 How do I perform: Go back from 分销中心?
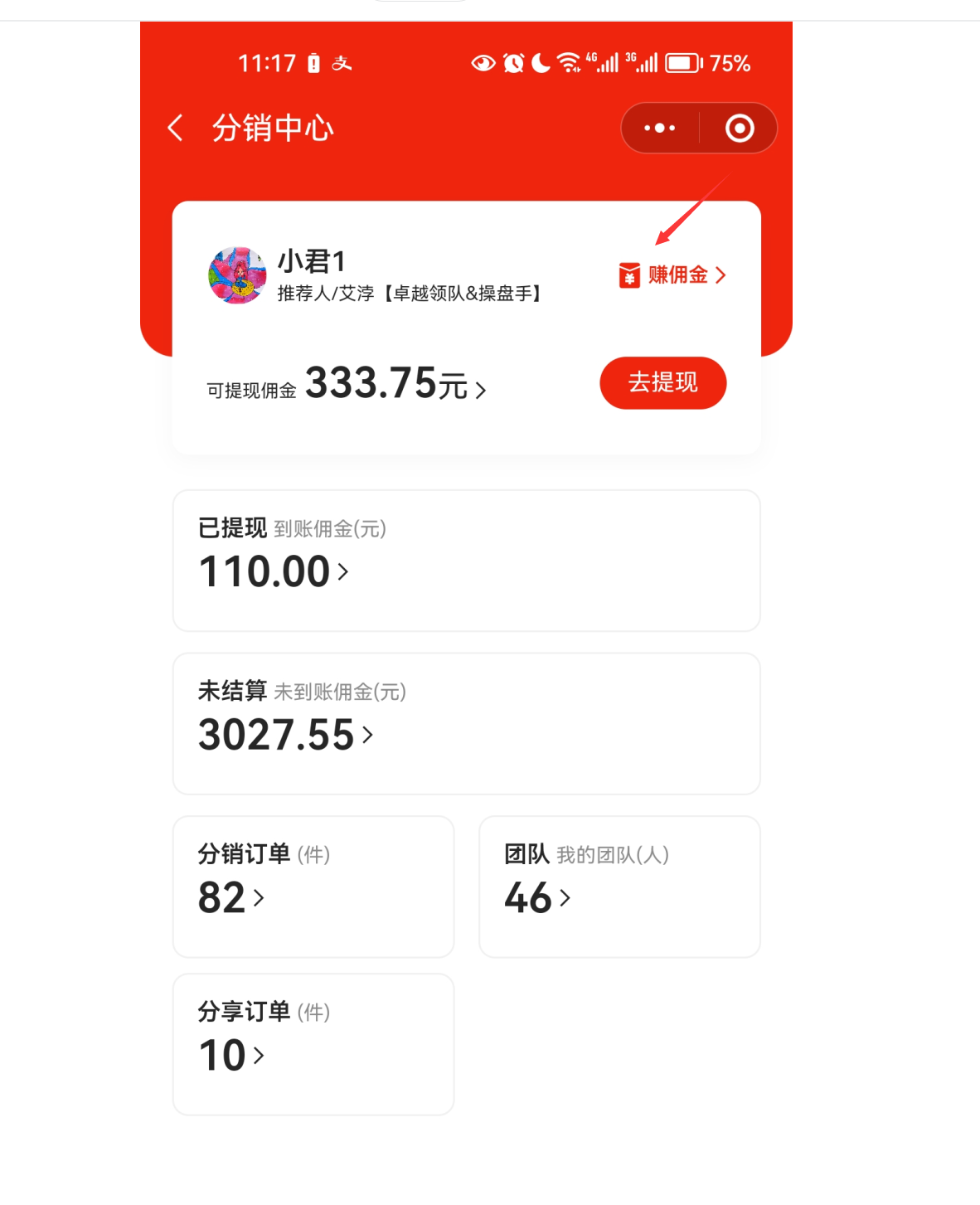point(175,128)
